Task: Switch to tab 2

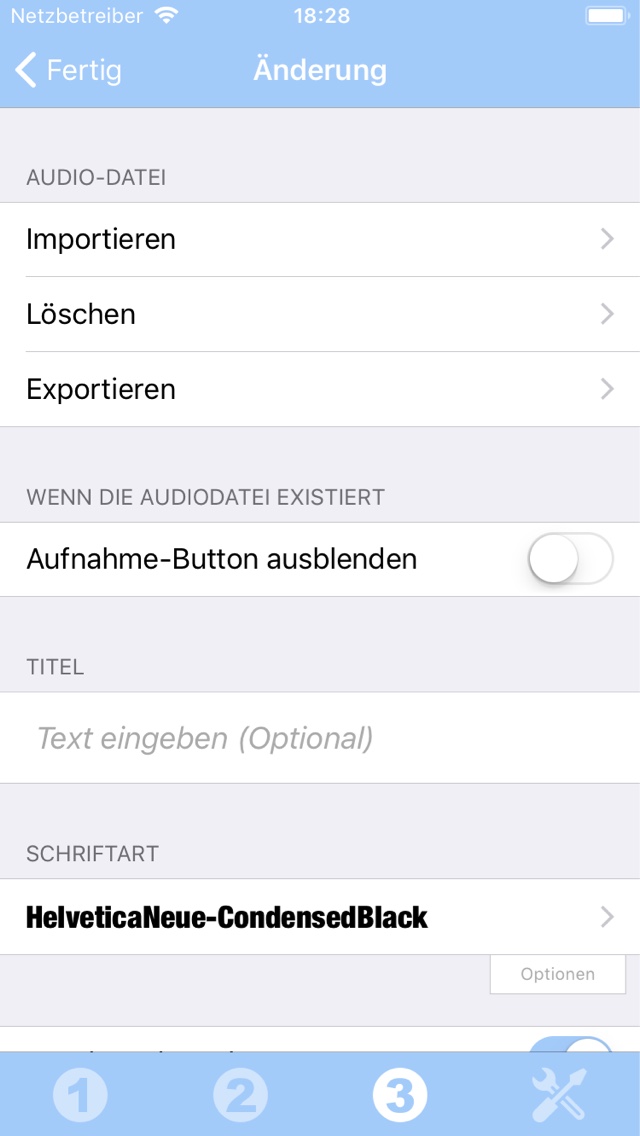Action: coord(240,1095)
